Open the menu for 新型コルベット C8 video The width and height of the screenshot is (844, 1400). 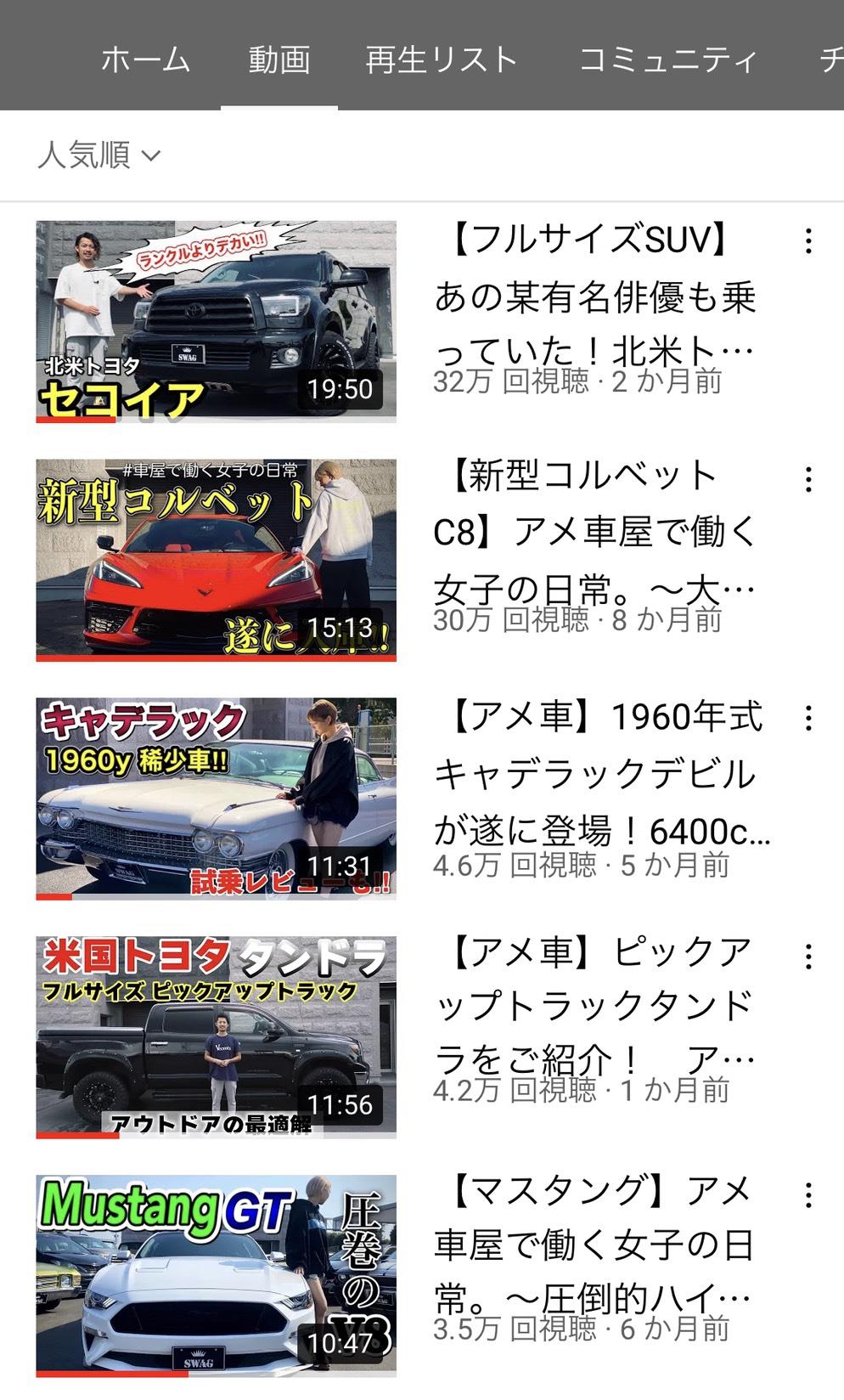(808, 480)
